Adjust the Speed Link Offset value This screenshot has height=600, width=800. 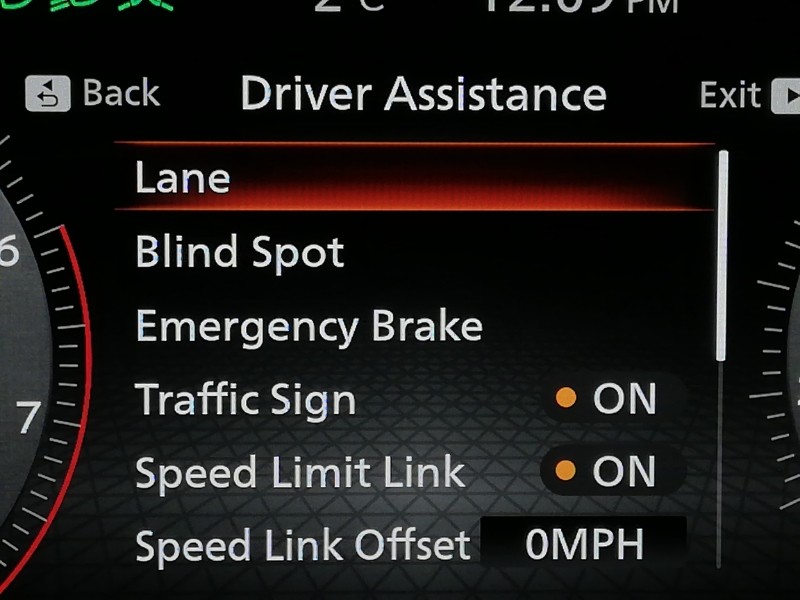tap(584, 546)
